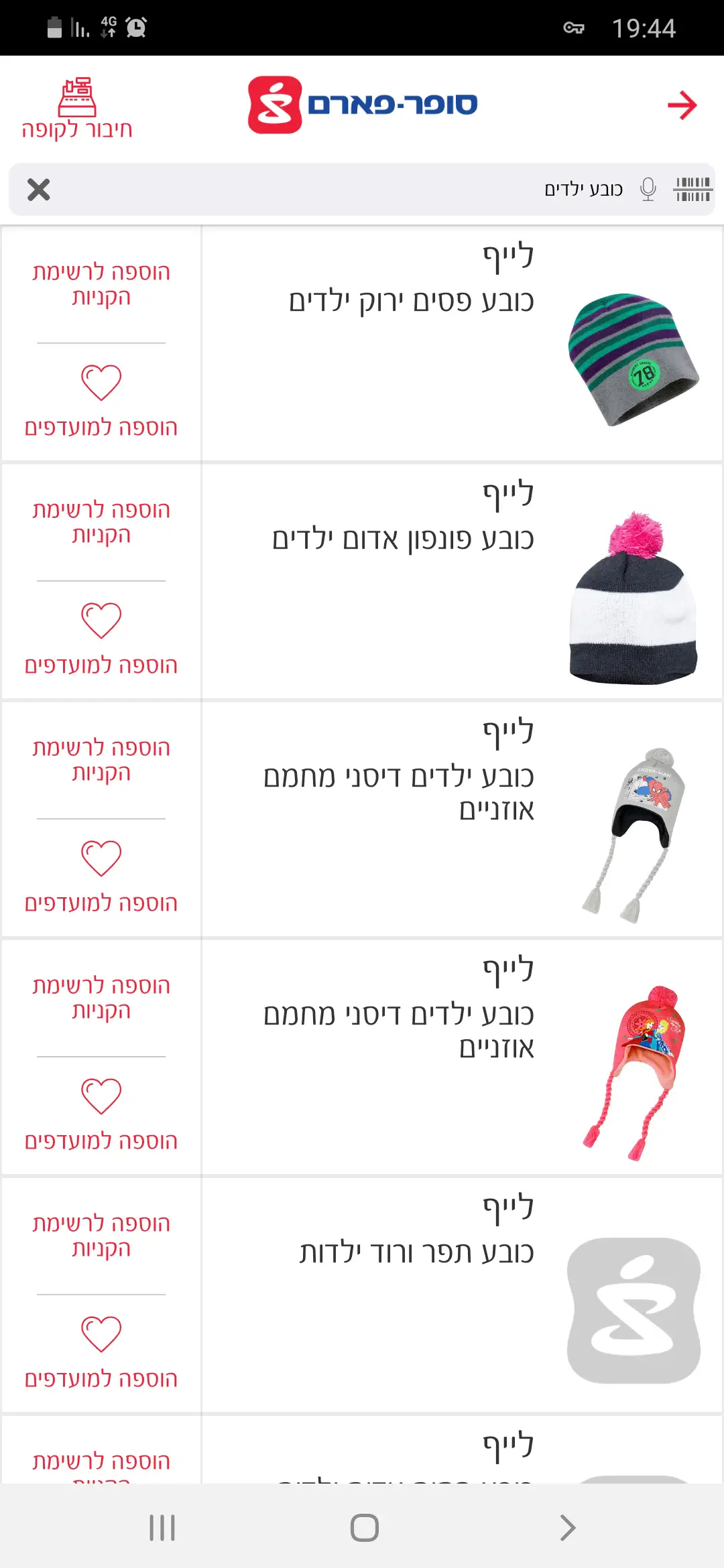The image size is (724, 1568).
Task: Add כובע פסים ירוק ילדים to shopping list
Action: (x=101, y=284)
